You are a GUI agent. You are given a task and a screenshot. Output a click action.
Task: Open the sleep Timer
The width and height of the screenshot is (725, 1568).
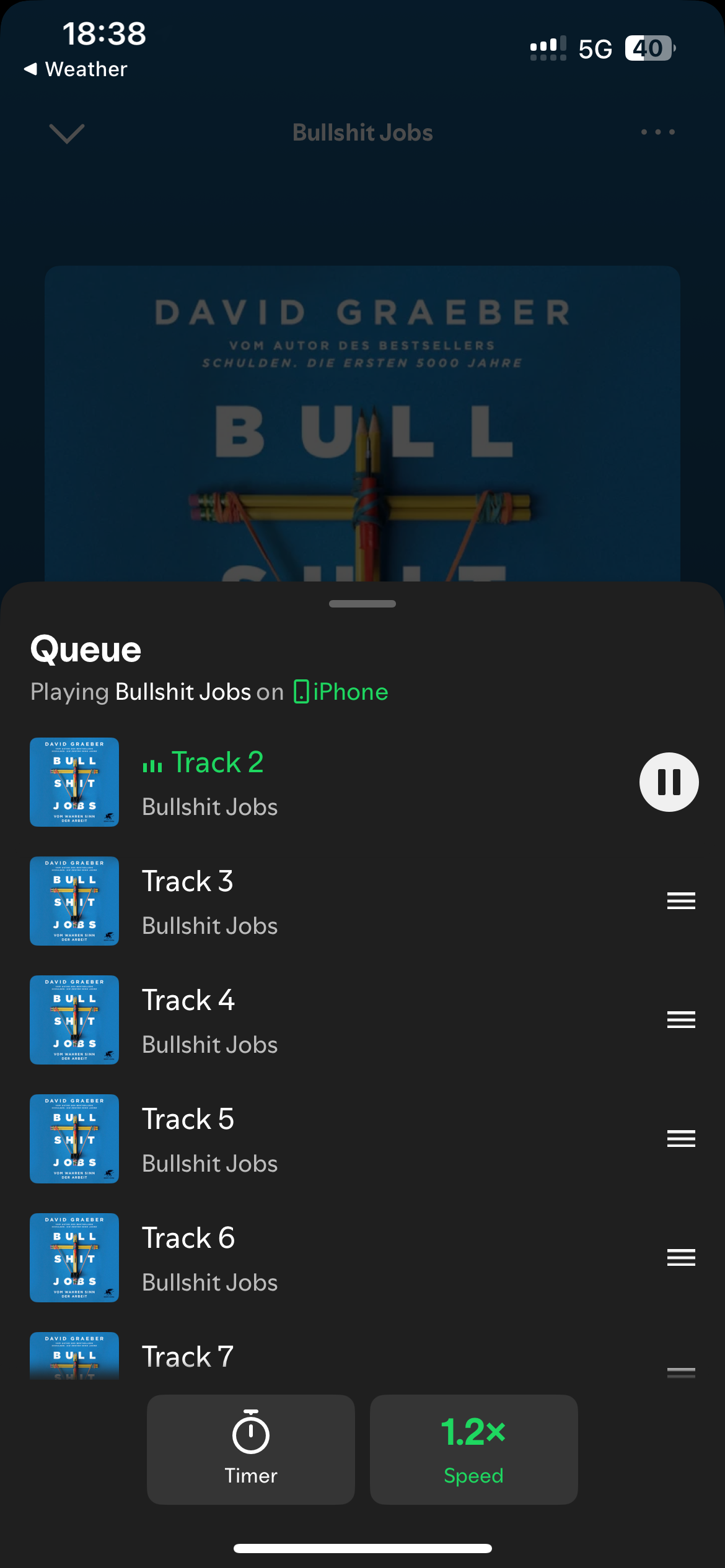[x=251, y=1449]
